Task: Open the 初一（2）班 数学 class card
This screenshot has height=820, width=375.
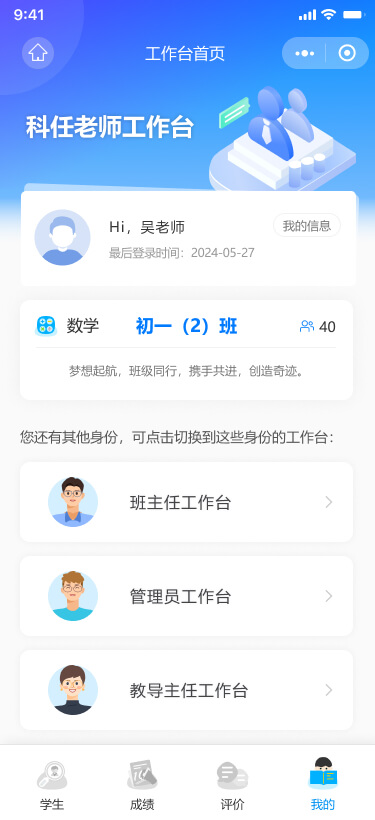Action: click(186, 350)
